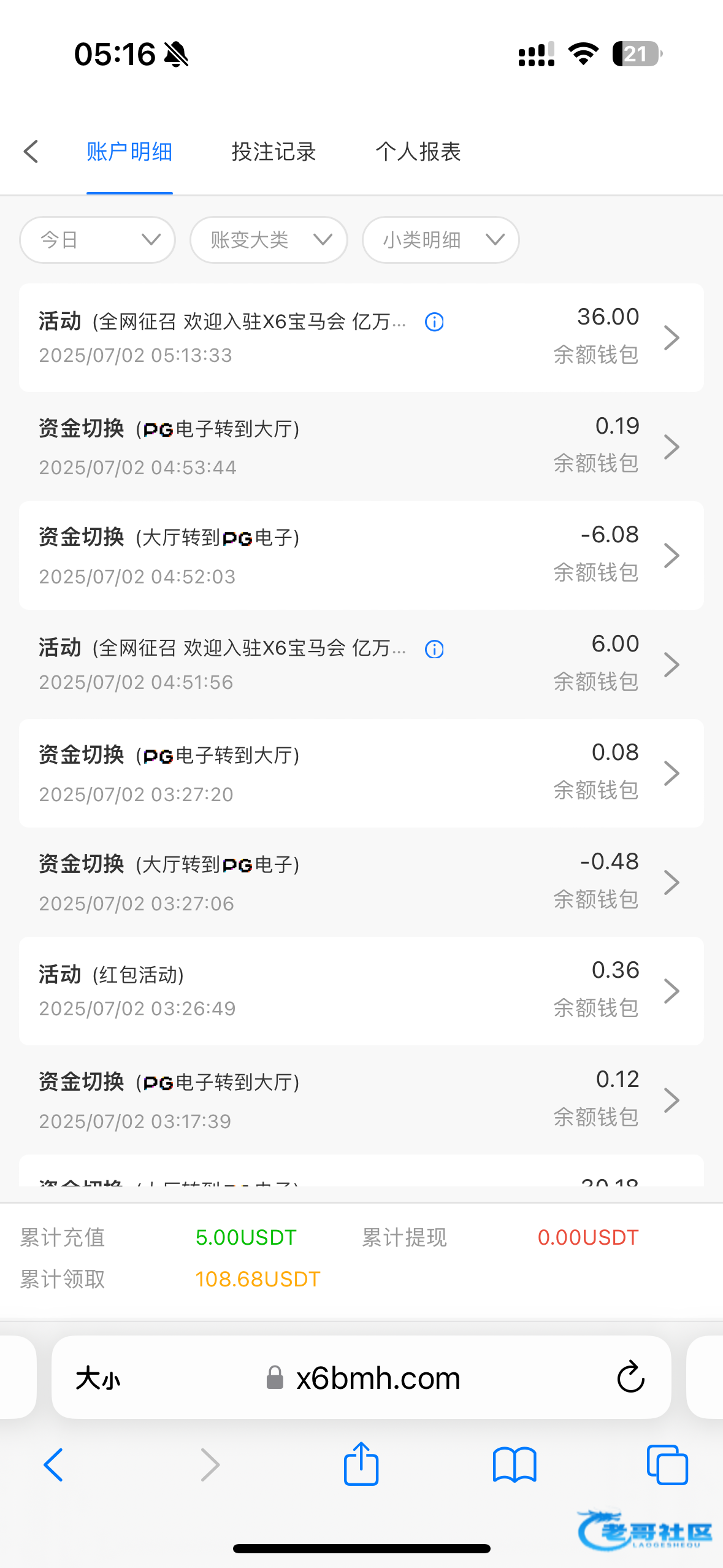
Task: Tap the info icon on the 04:51:56 activity
Action: (434, 649)
